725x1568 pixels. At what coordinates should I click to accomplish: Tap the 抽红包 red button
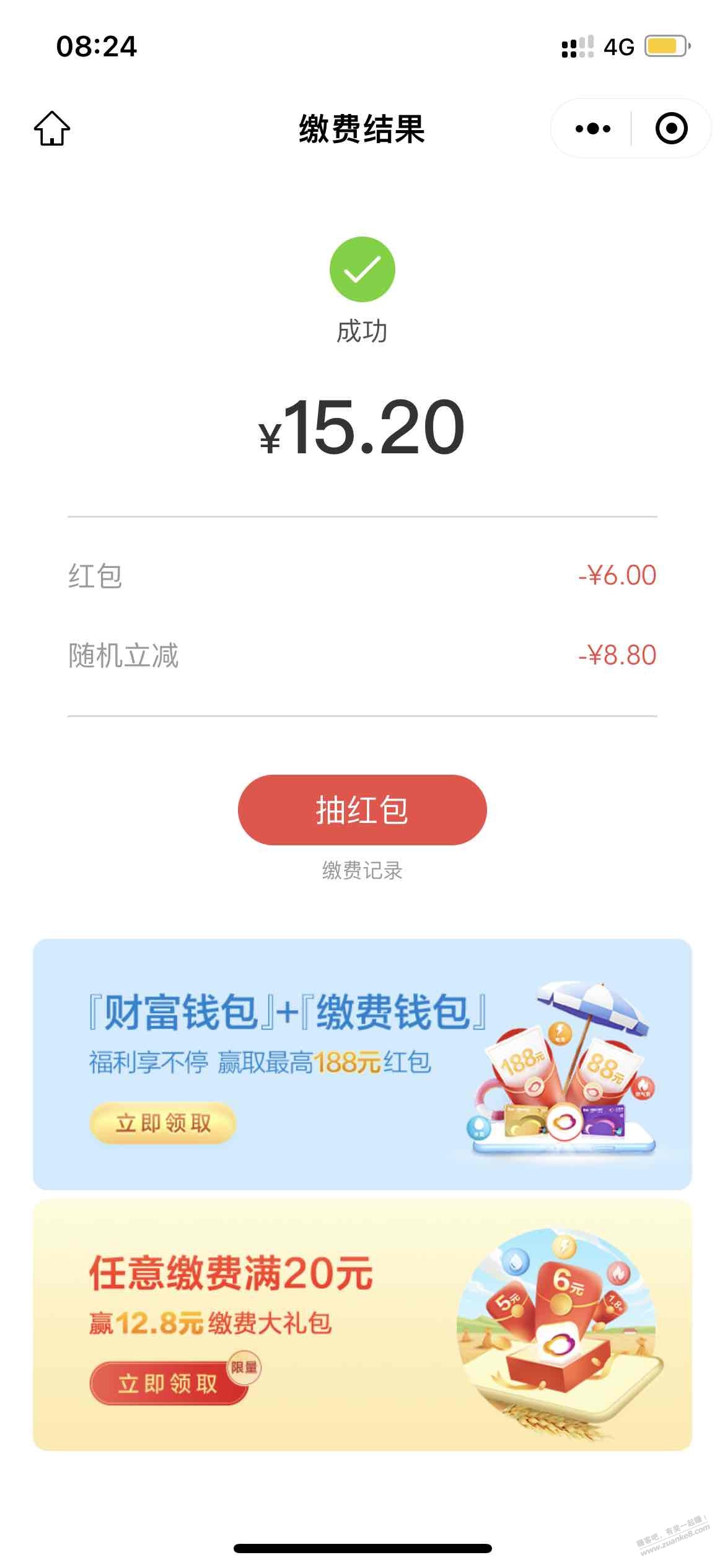click(x=362, y=809)
